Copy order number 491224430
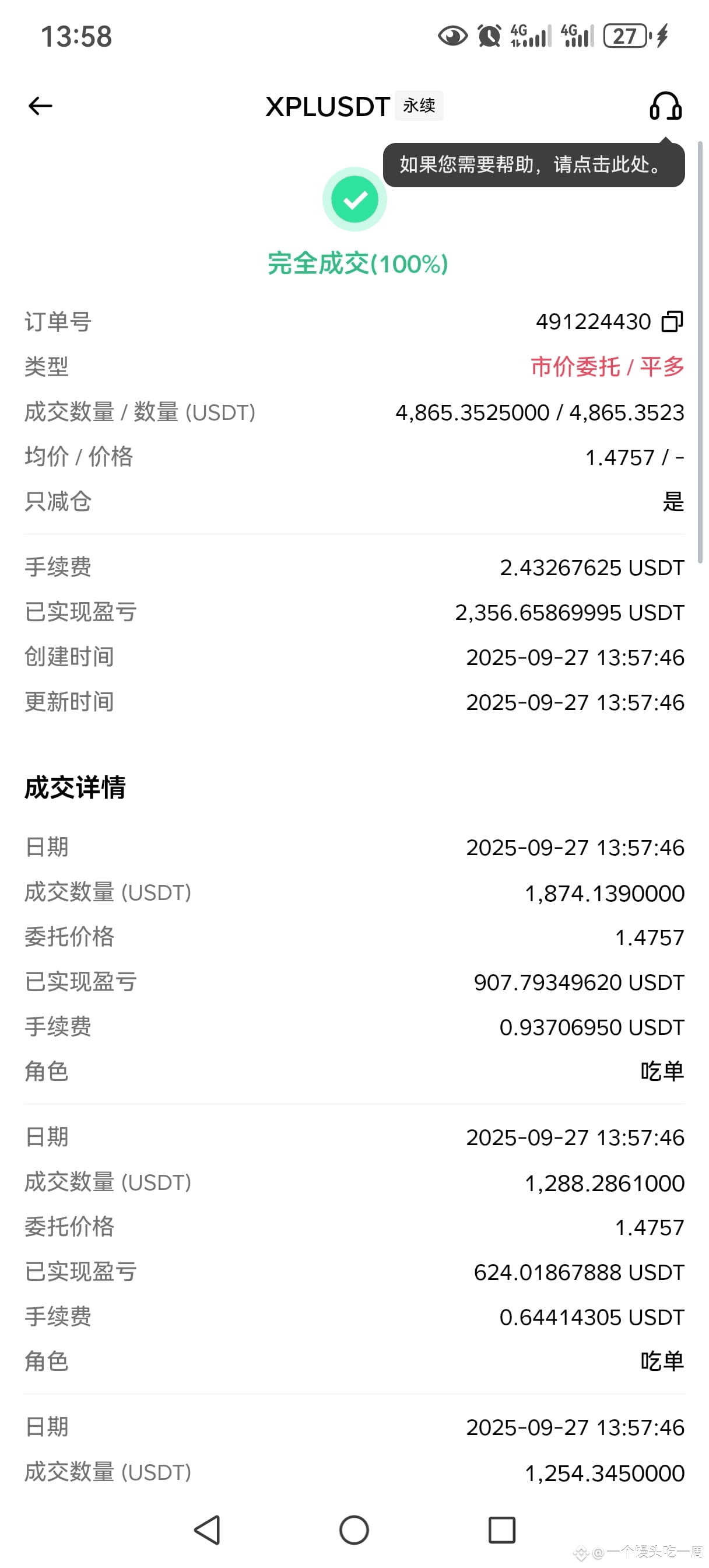 672,321
